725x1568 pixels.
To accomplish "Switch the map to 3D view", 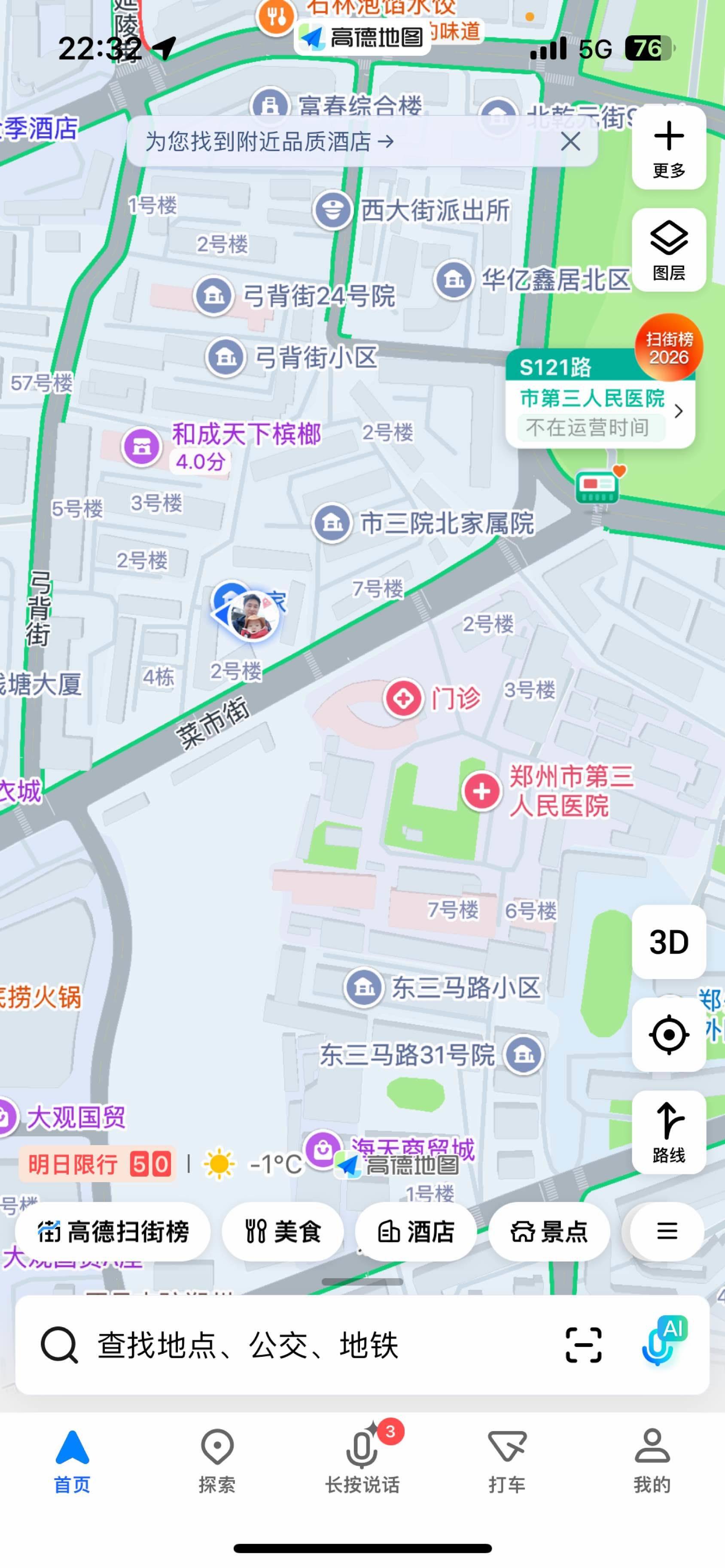I will pos(668,942).
